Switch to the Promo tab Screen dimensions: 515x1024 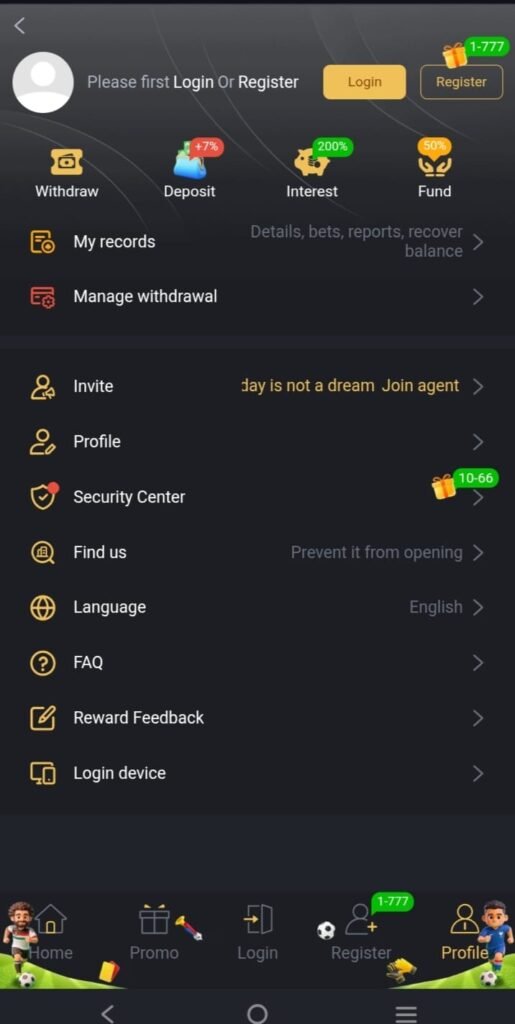(x=154, y=933)
